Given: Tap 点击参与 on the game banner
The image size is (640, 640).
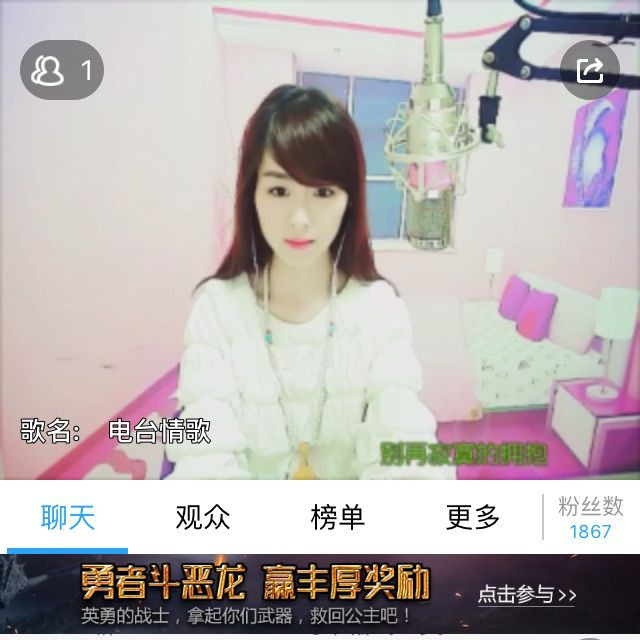Looking at the screenshot, I should coord(528,595).
